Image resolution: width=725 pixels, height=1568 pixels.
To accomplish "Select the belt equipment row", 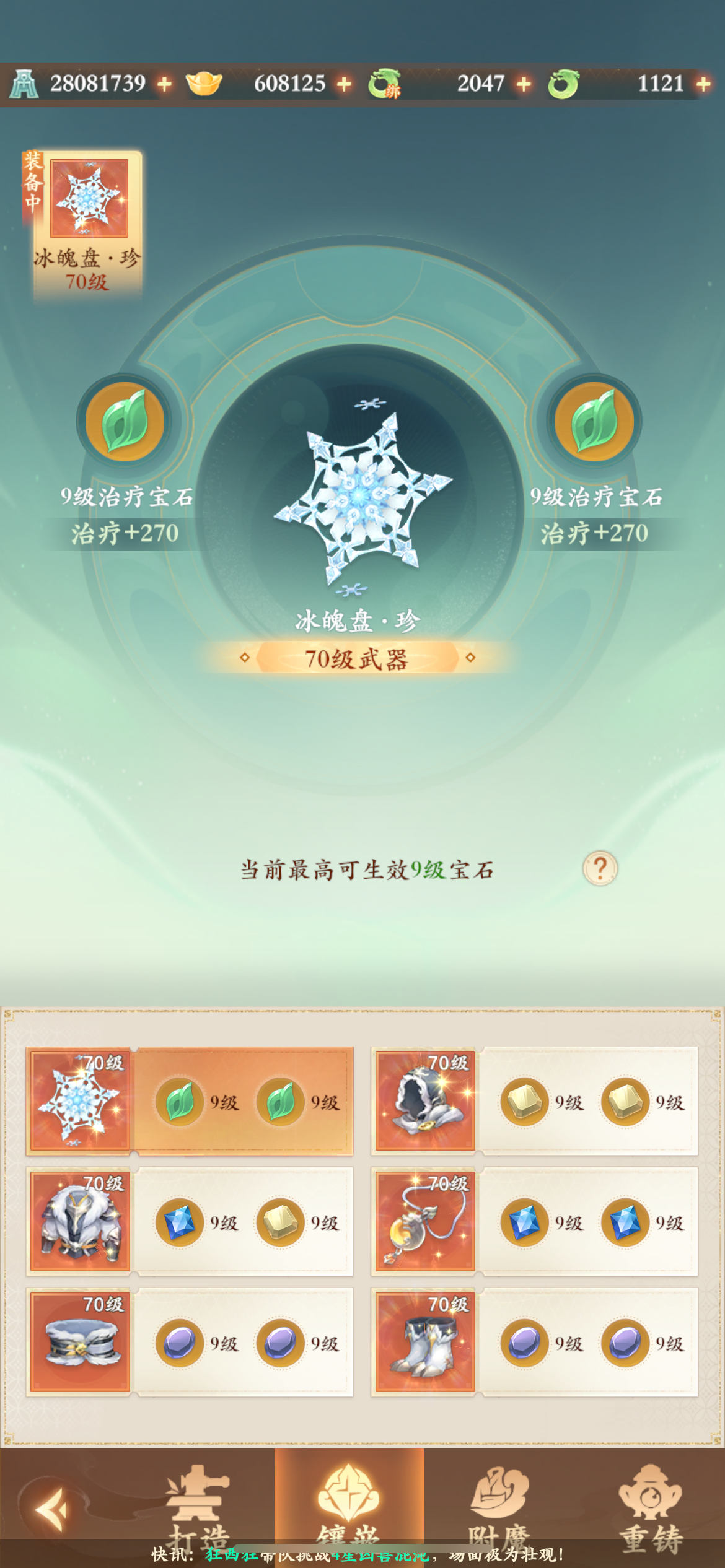I will (190, 1343).
